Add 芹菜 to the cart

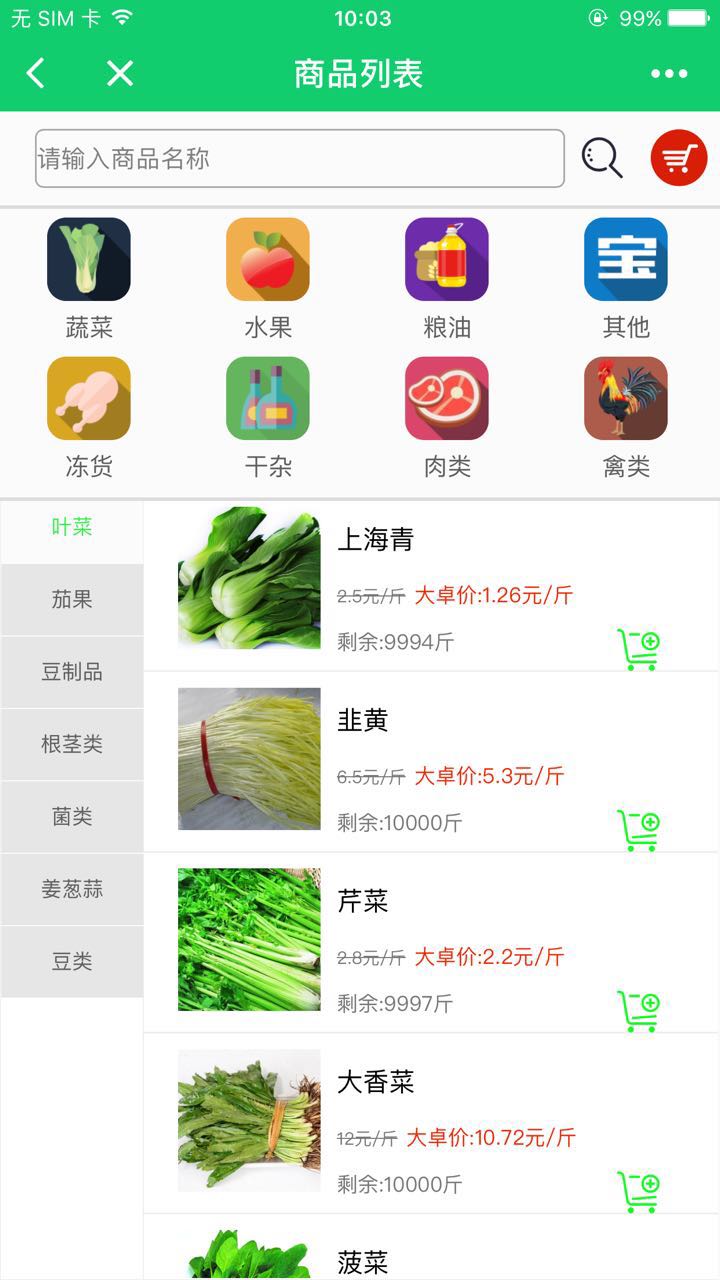pyautogui.click(x=638, y=1011)
